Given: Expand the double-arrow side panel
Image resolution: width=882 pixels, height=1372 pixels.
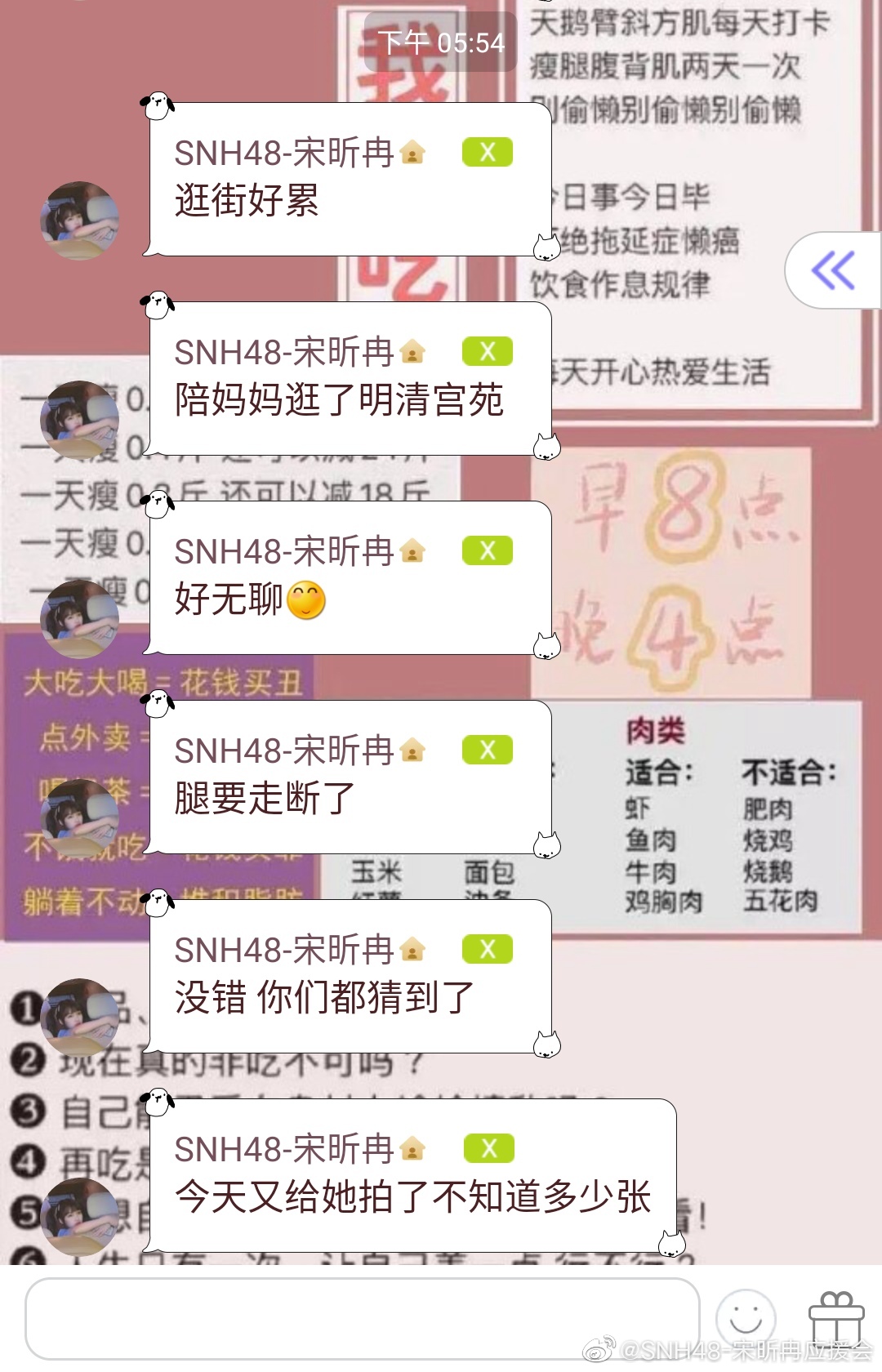Looking at the screenshot, I should tap(833, 270).
